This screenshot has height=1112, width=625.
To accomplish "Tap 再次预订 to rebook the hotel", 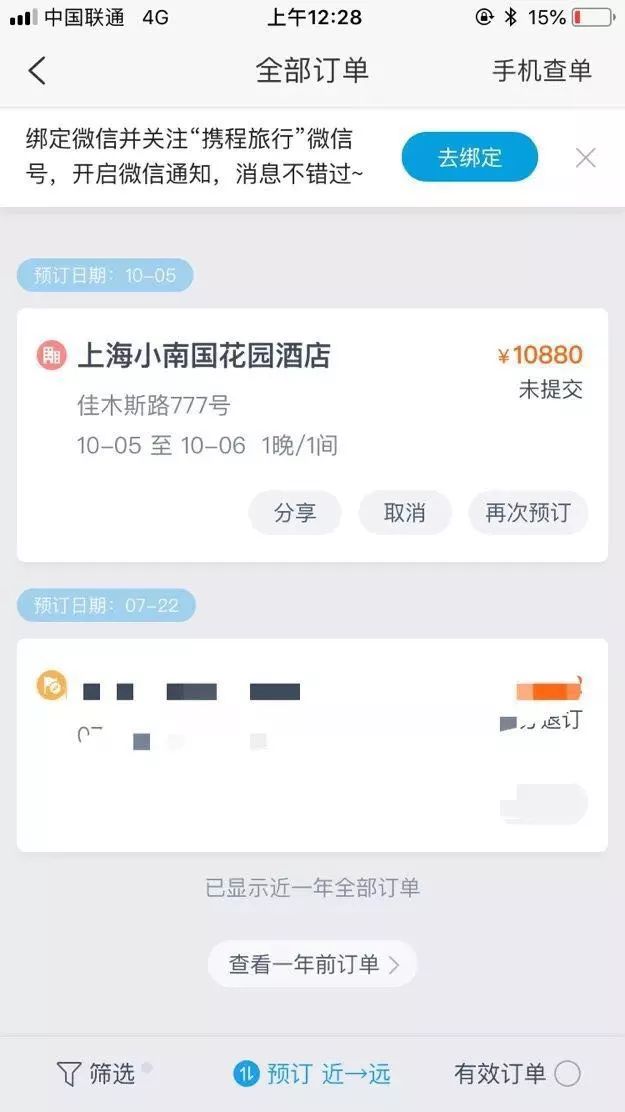I will (528, 513).
